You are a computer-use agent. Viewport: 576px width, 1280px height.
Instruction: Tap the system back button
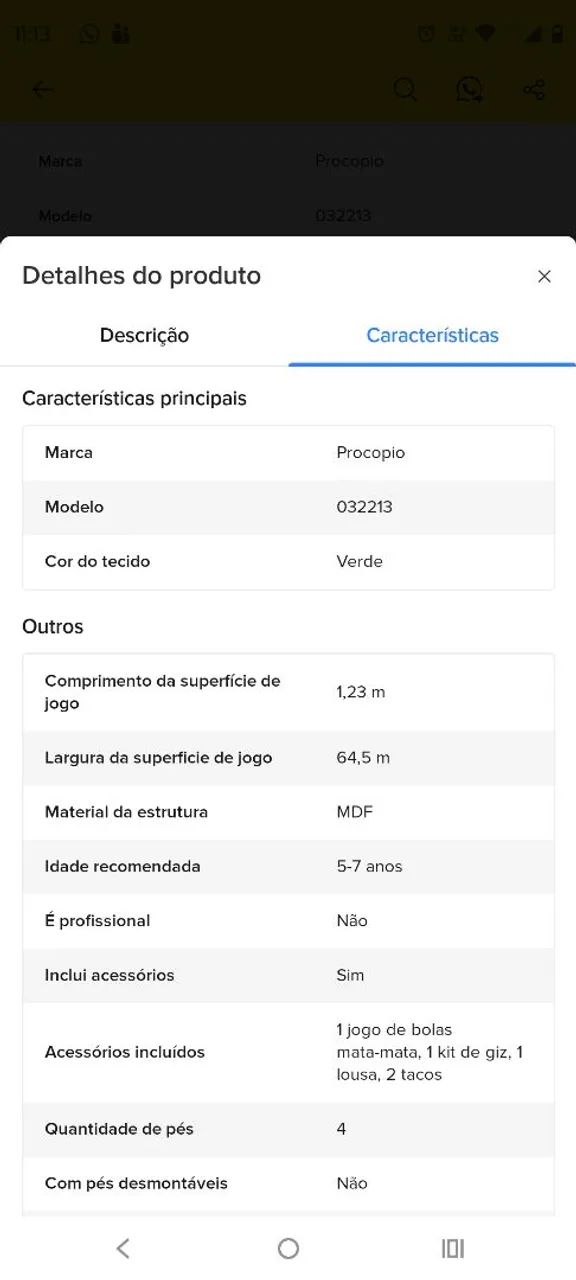pyautogui.click(x=123, y=1248)
